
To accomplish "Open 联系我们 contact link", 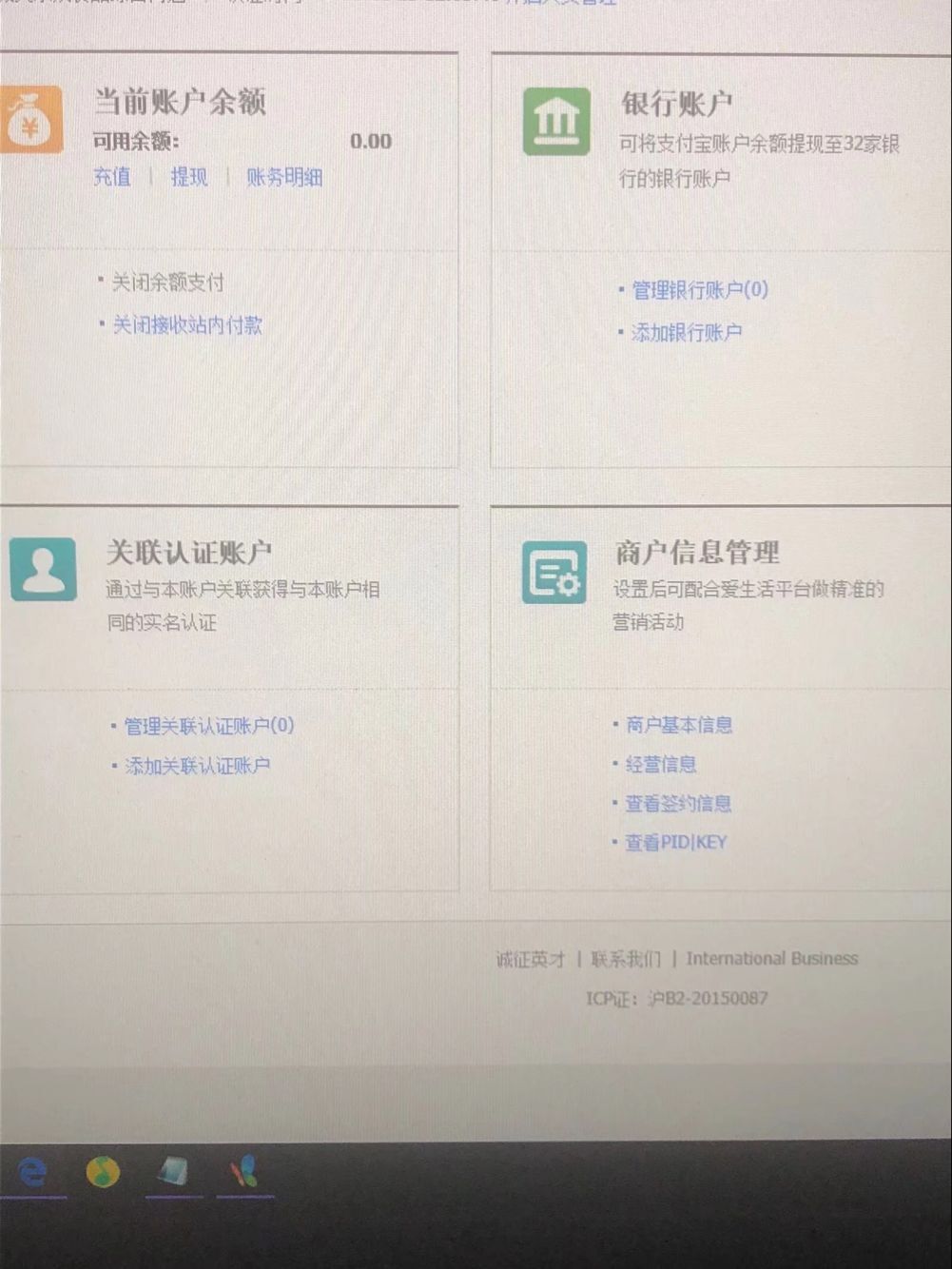I will pyautogui.click(x=626, y=959).
